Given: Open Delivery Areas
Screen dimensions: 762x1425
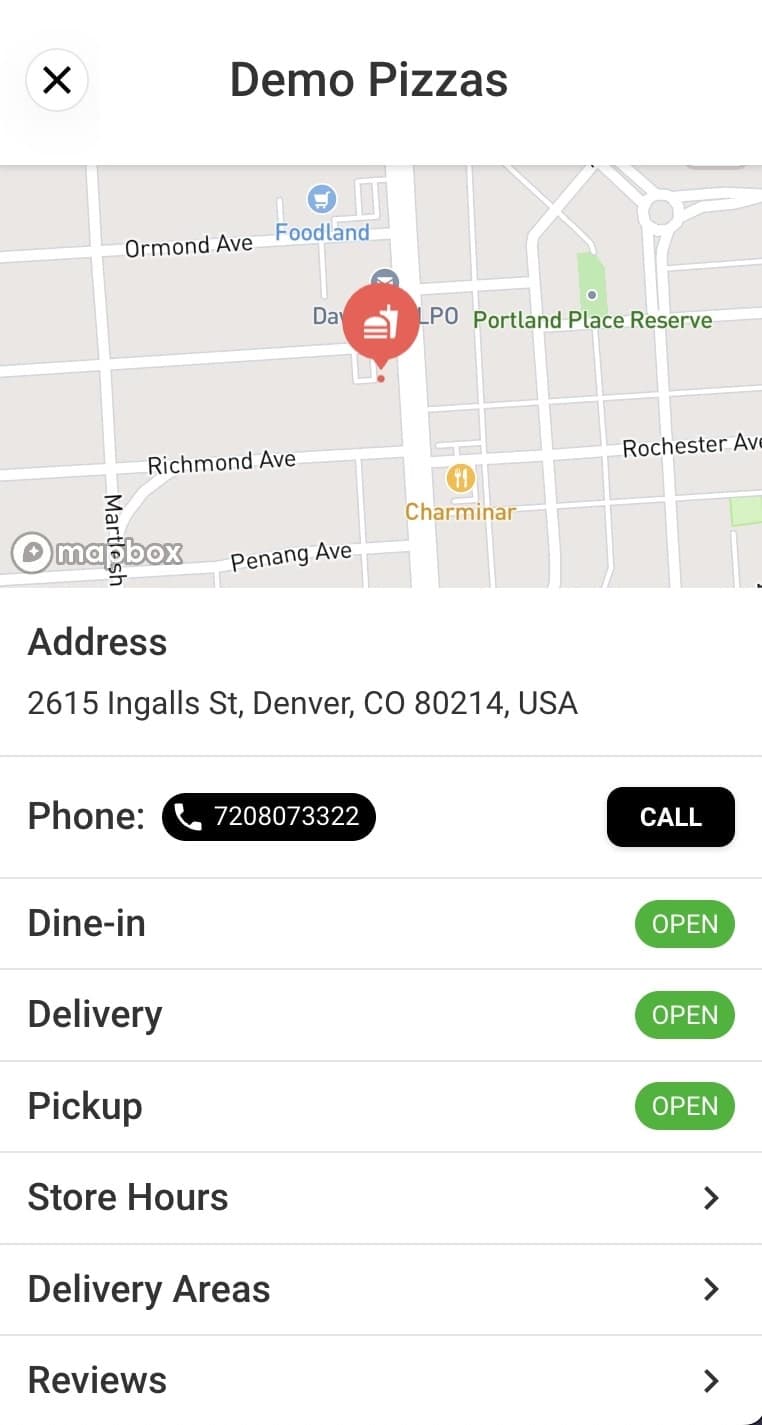Looking at the screenshot, I should coord(381,1290).
